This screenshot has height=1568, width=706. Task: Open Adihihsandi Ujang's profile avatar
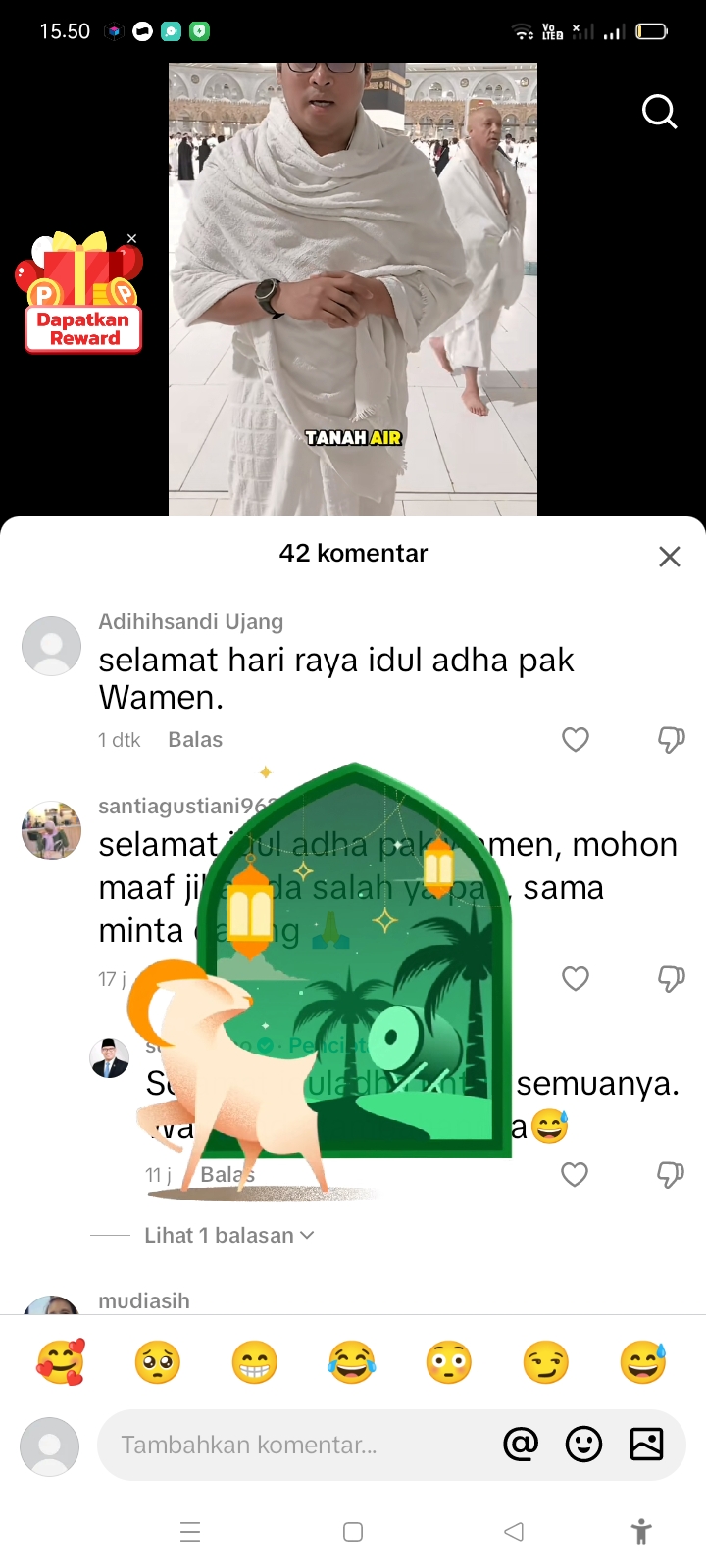tap(51, 646)
